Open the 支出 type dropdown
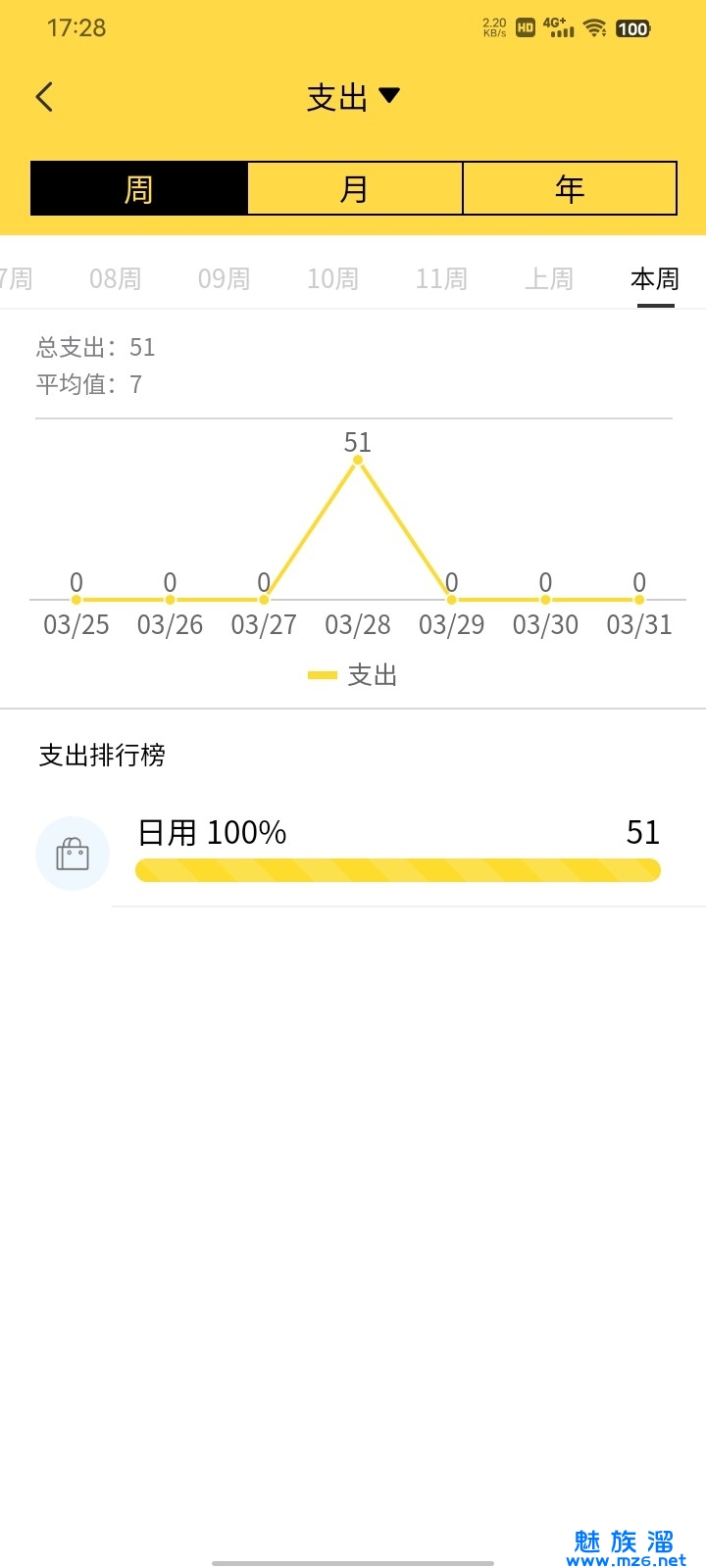706x1568 pixels. (353, 97)
